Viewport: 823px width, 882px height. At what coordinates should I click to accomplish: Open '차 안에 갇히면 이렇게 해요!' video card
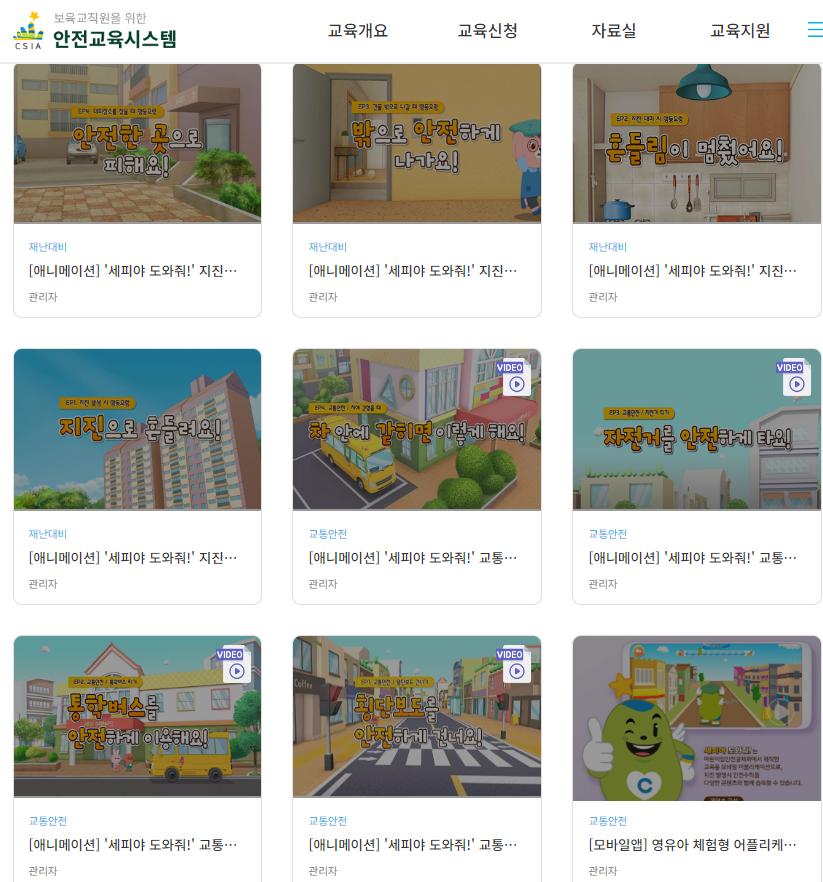pyautogui.click(x=416, y=430)
